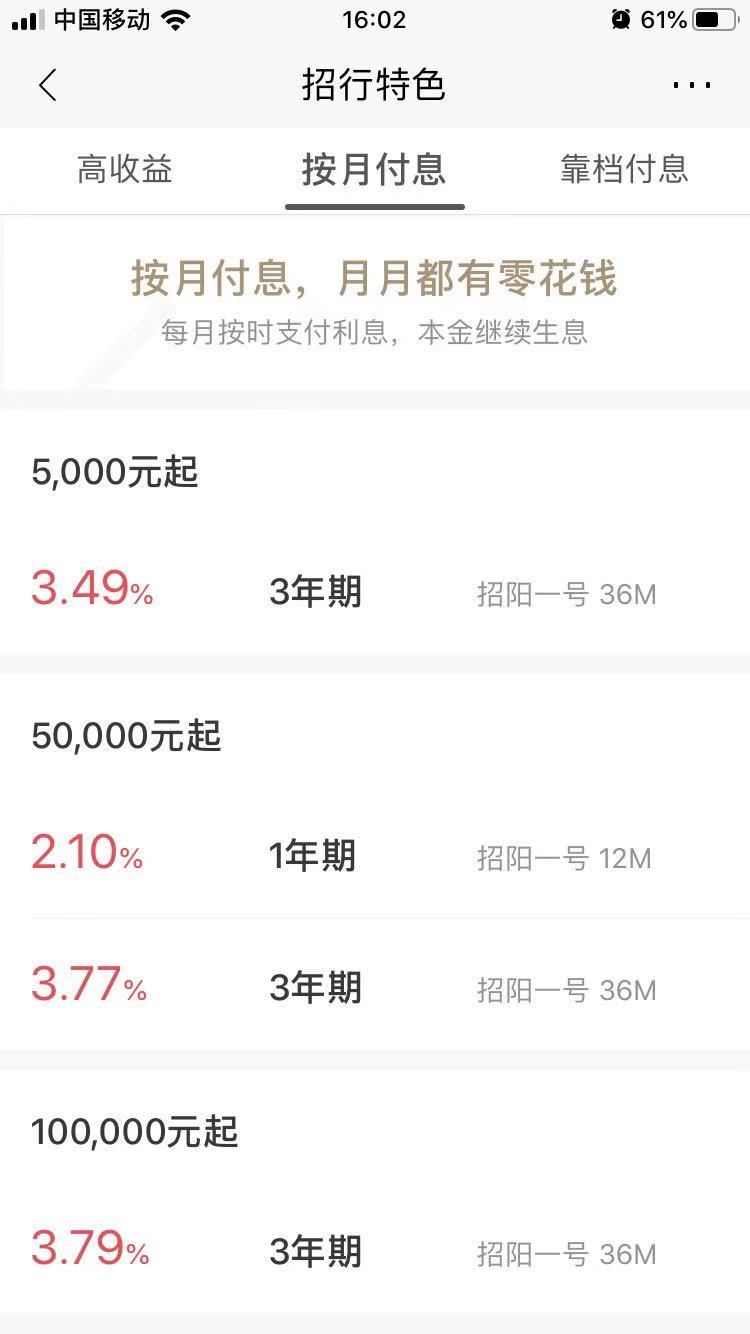The width and height of the screenshot is (750, 1334).
Task: Switch to the 高收益 tab
Action: click(125, 169)
